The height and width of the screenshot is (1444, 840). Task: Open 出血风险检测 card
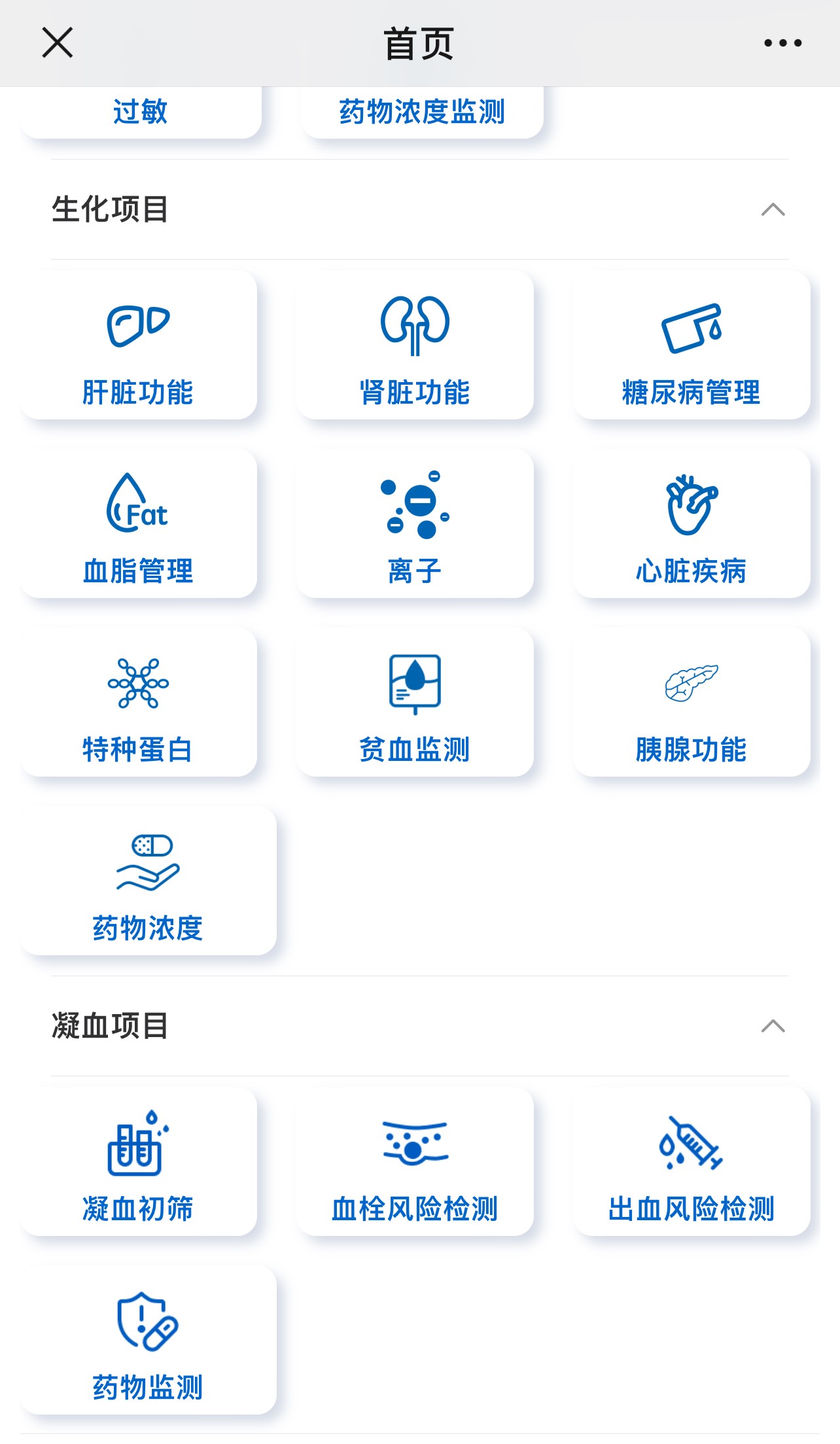[691, 1163]
